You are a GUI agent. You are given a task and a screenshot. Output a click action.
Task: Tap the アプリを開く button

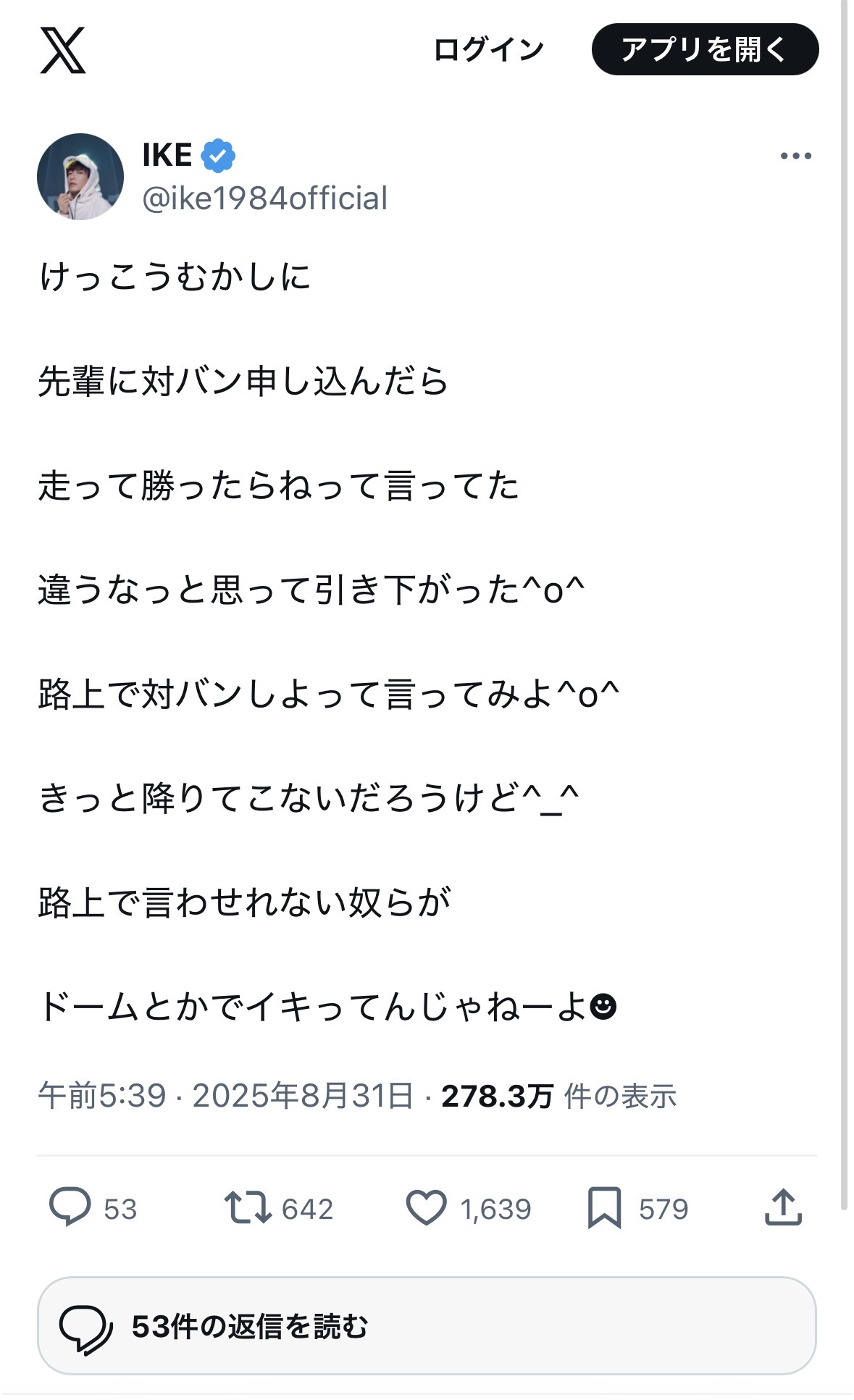[x=705, y=49]
